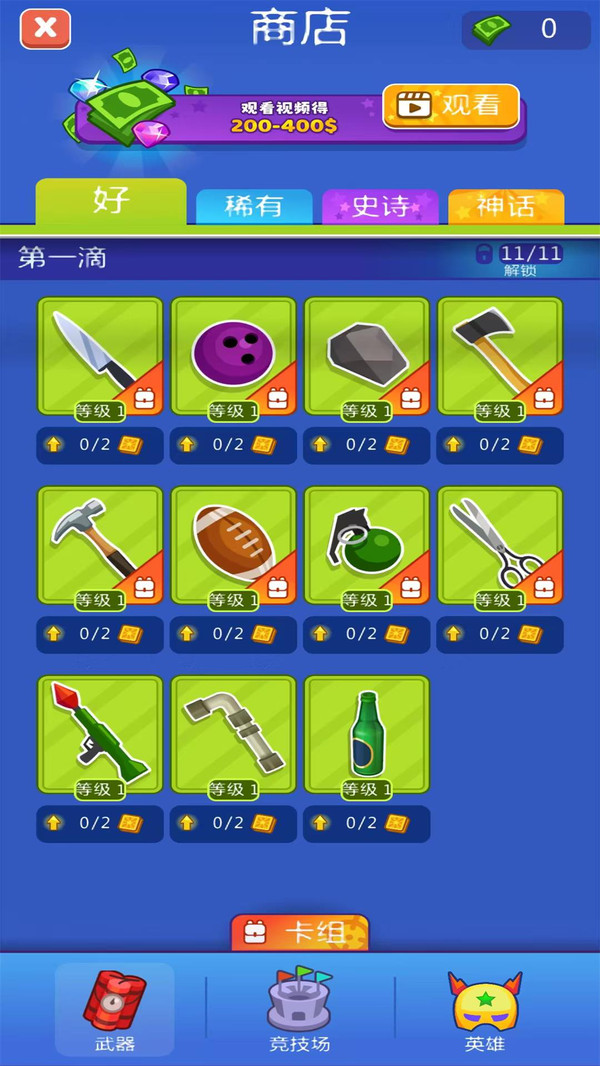The height and width of the screenshot is (1066, 600).
Task: Tap 观看 to watch a video for cash
Action: pyautogui.click(x=451, y=106)
